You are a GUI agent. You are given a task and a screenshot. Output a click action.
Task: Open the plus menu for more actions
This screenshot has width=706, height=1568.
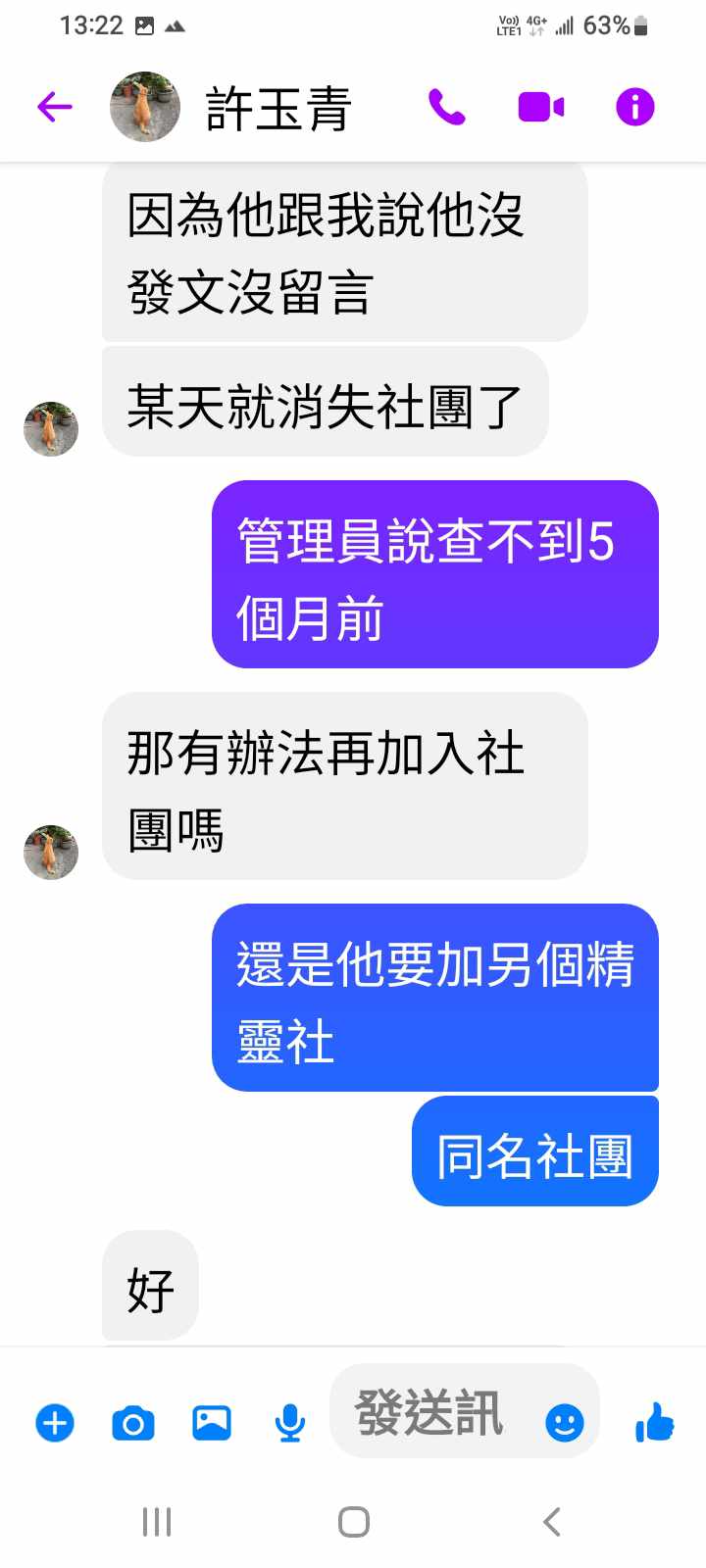55,1423
